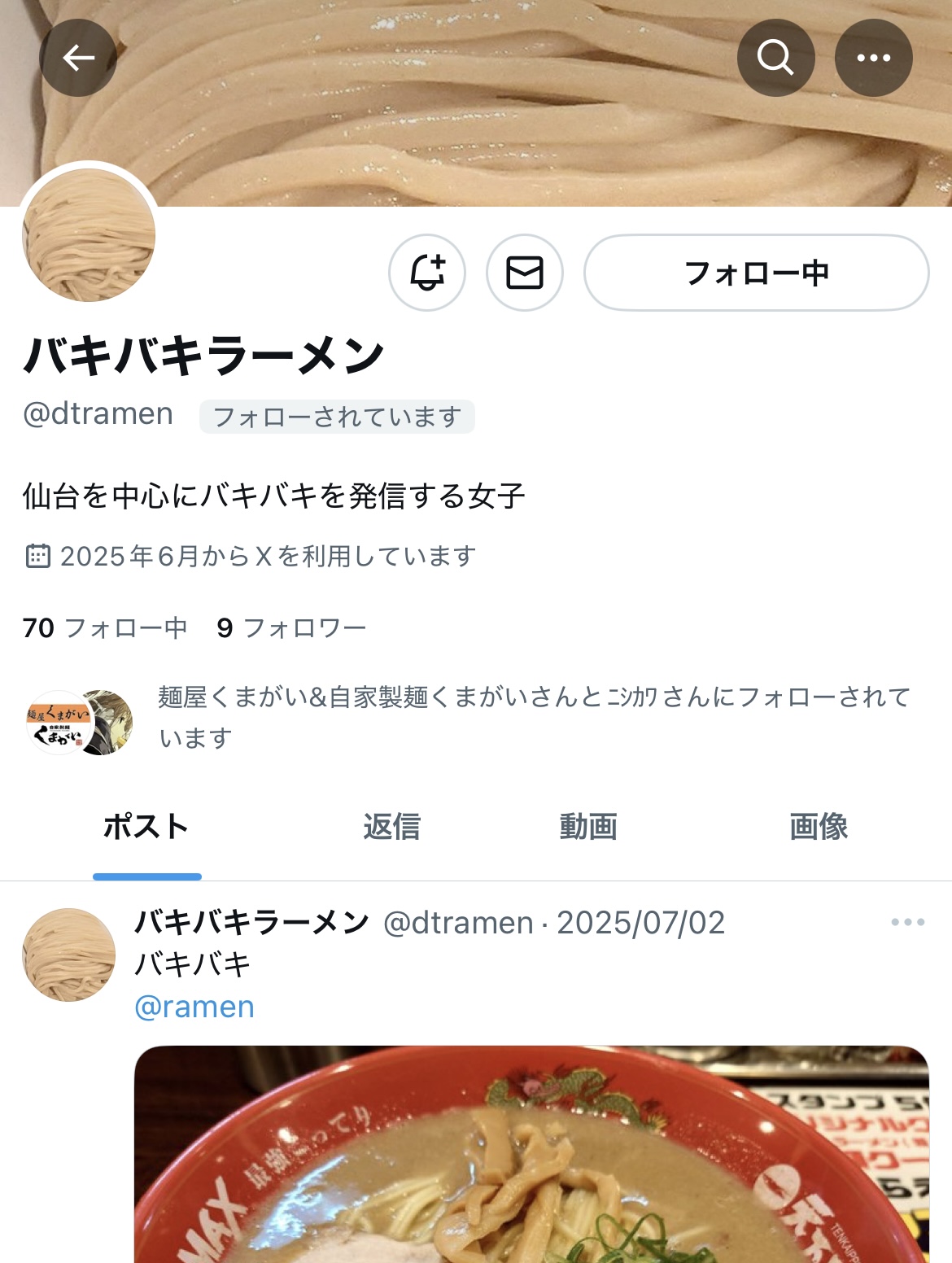The width and height of the screenshot is (952, 1263).
Task: Switch to the 返信 tab
Action: click(391, 827)
